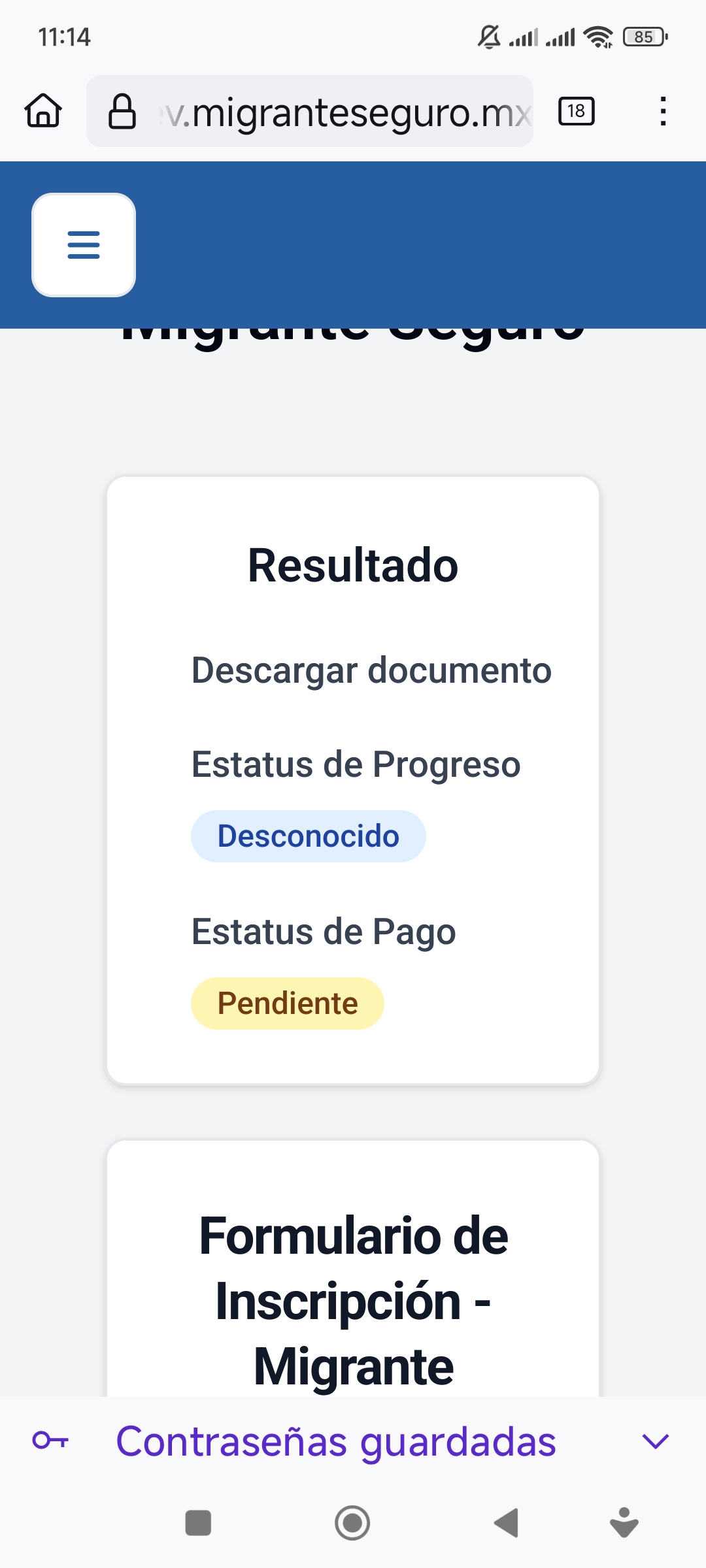Go to the browser home page

[x=43, y=111]
